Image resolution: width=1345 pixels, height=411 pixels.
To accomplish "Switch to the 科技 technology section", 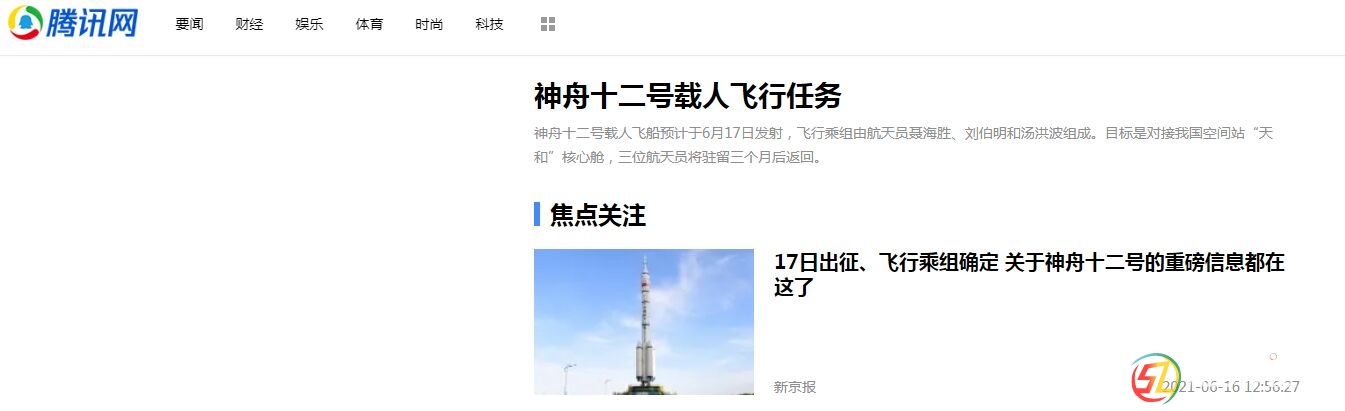I will tap(489, 24).
